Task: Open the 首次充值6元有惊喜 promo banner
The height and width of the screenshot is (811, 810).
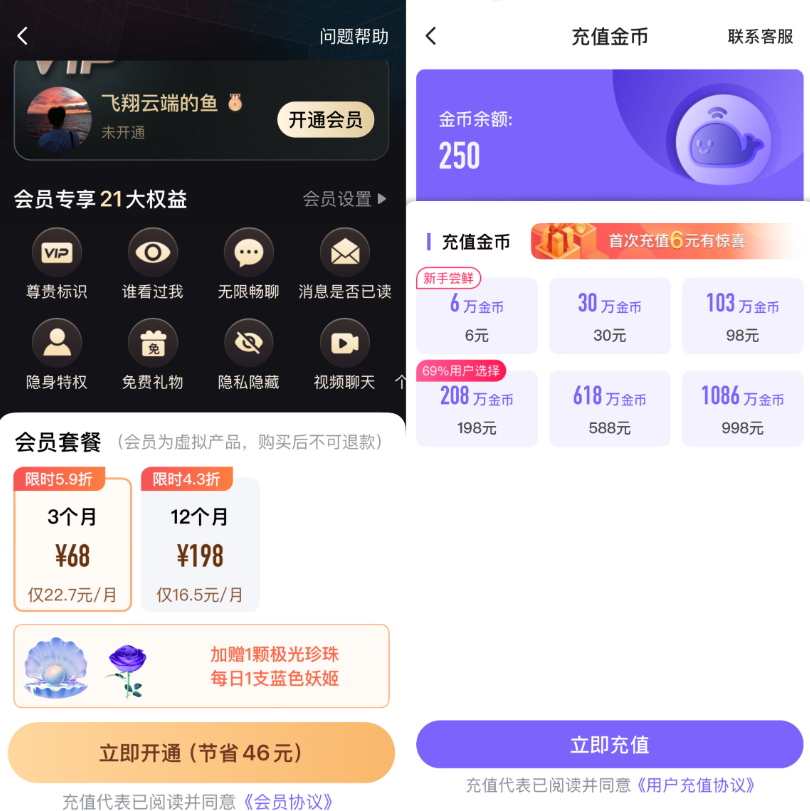Action: point(665,241)
